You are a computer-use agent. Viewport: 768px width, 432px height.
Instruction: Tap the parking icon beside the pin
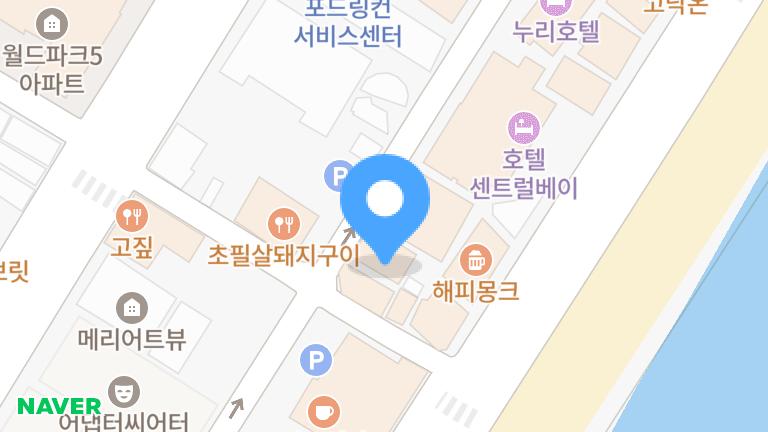pyautogui.click(x=337, y=178)
